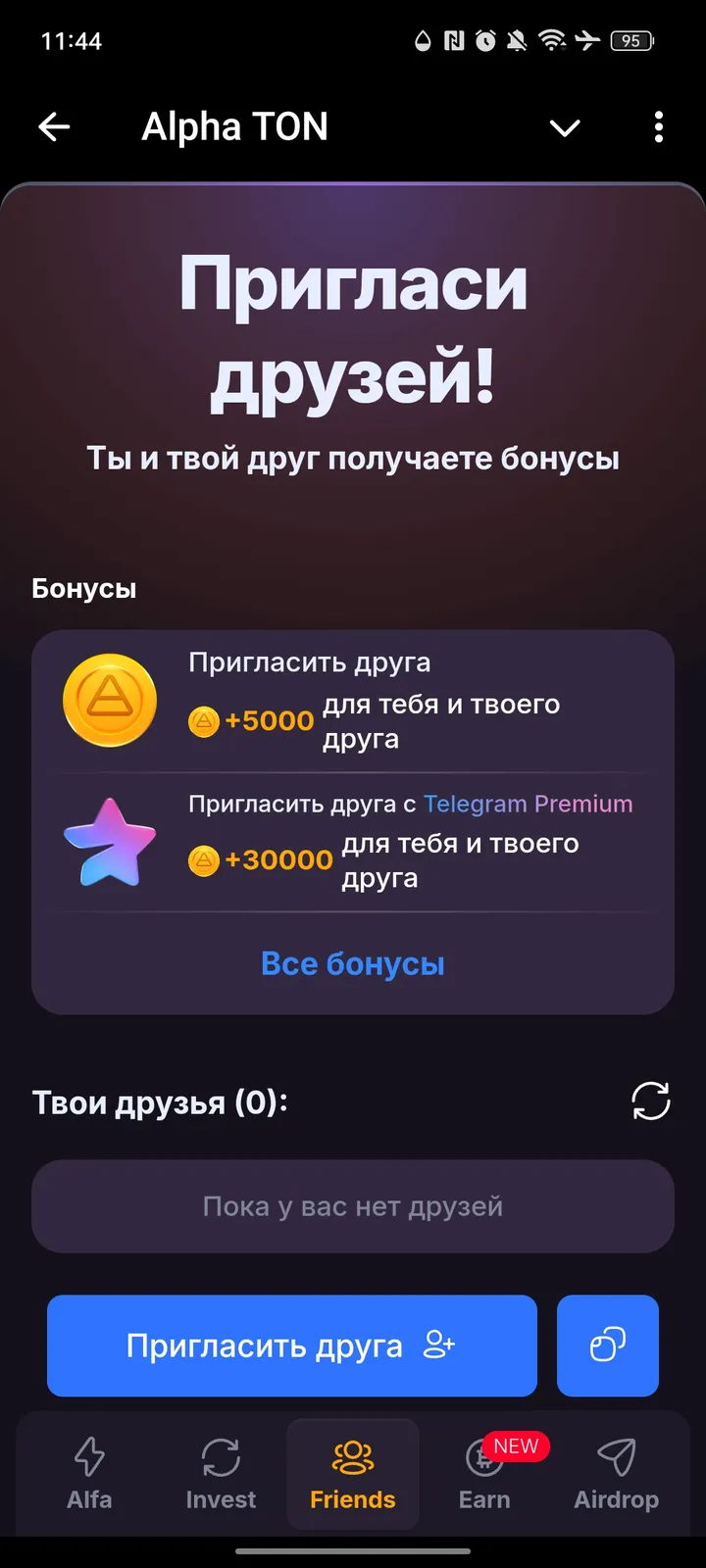Open Все бонусы link
The height and width of the screenshot is (1568, 706).
[352, 963]
